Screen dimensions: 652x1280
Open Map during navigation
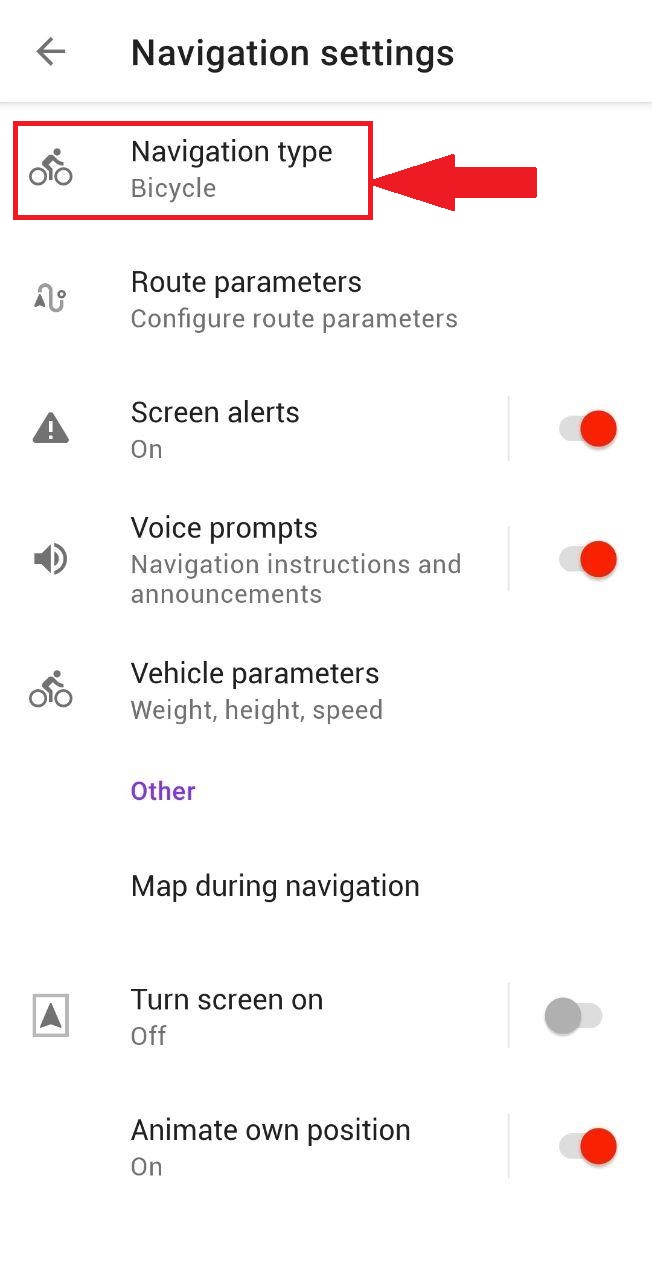[275, 886]
